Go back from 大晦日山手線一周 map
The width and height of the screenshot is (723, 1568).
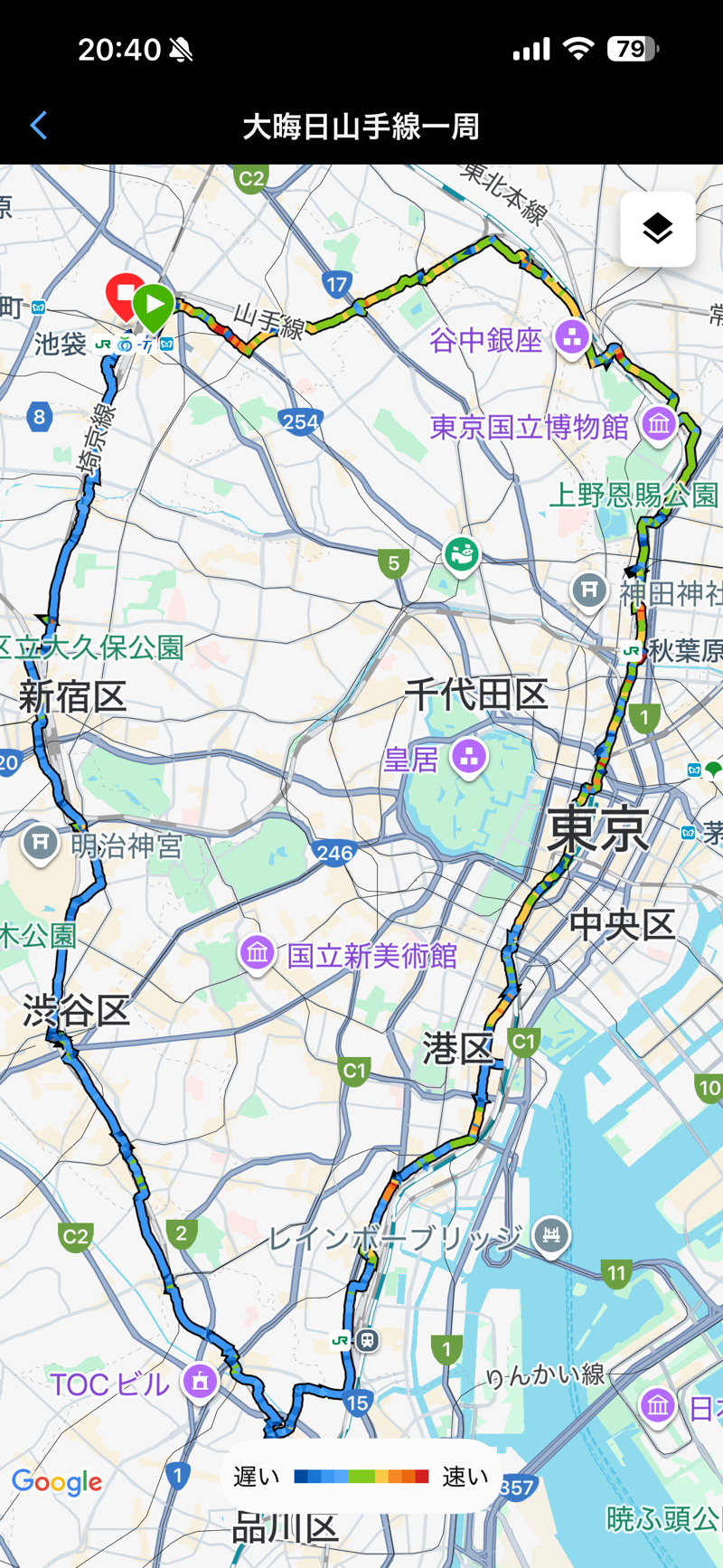pyautogui.click(x=38, y=126)
